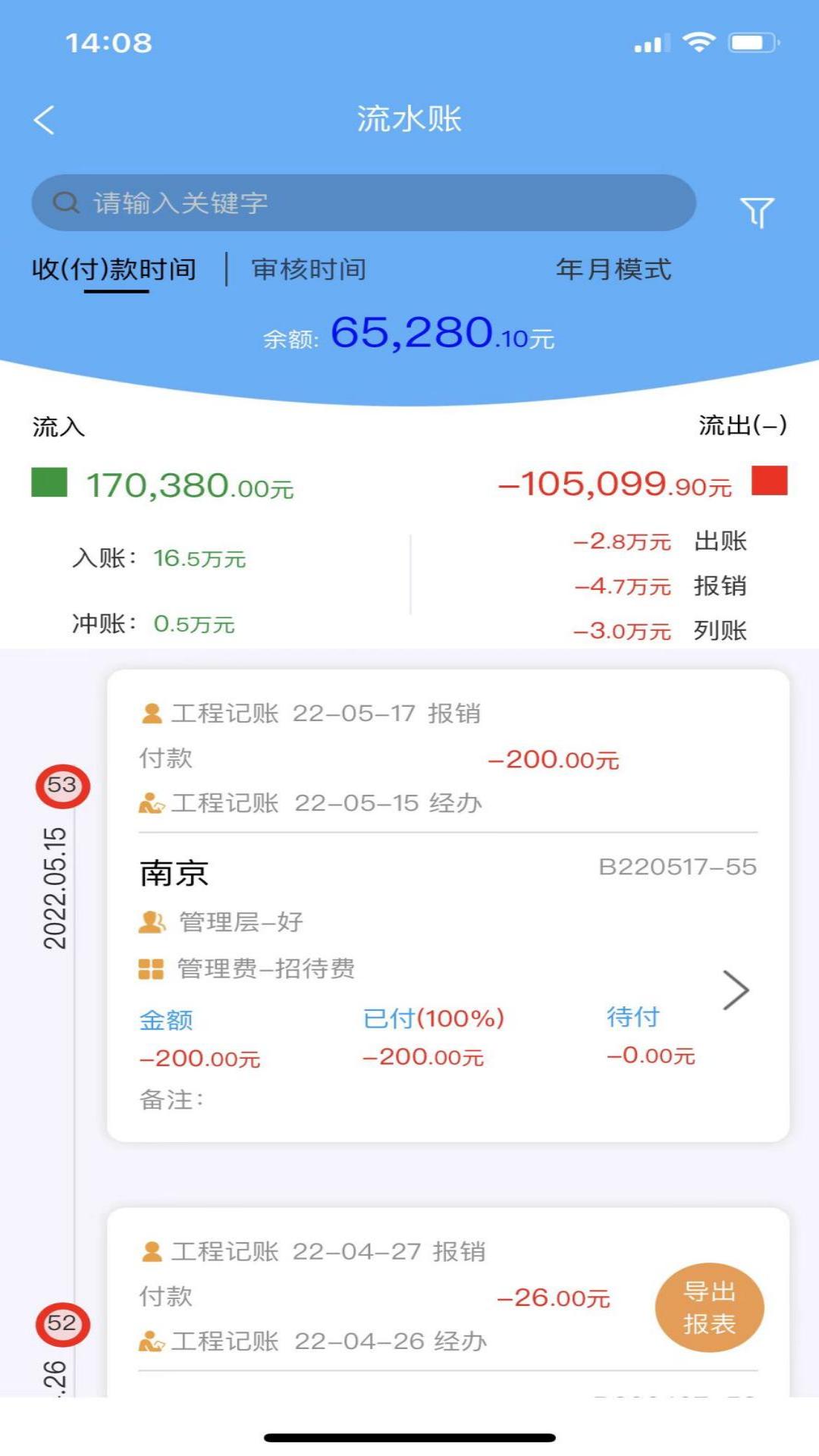Tap the 导出报表 button
The image size is (819, 1456).
709,1307
